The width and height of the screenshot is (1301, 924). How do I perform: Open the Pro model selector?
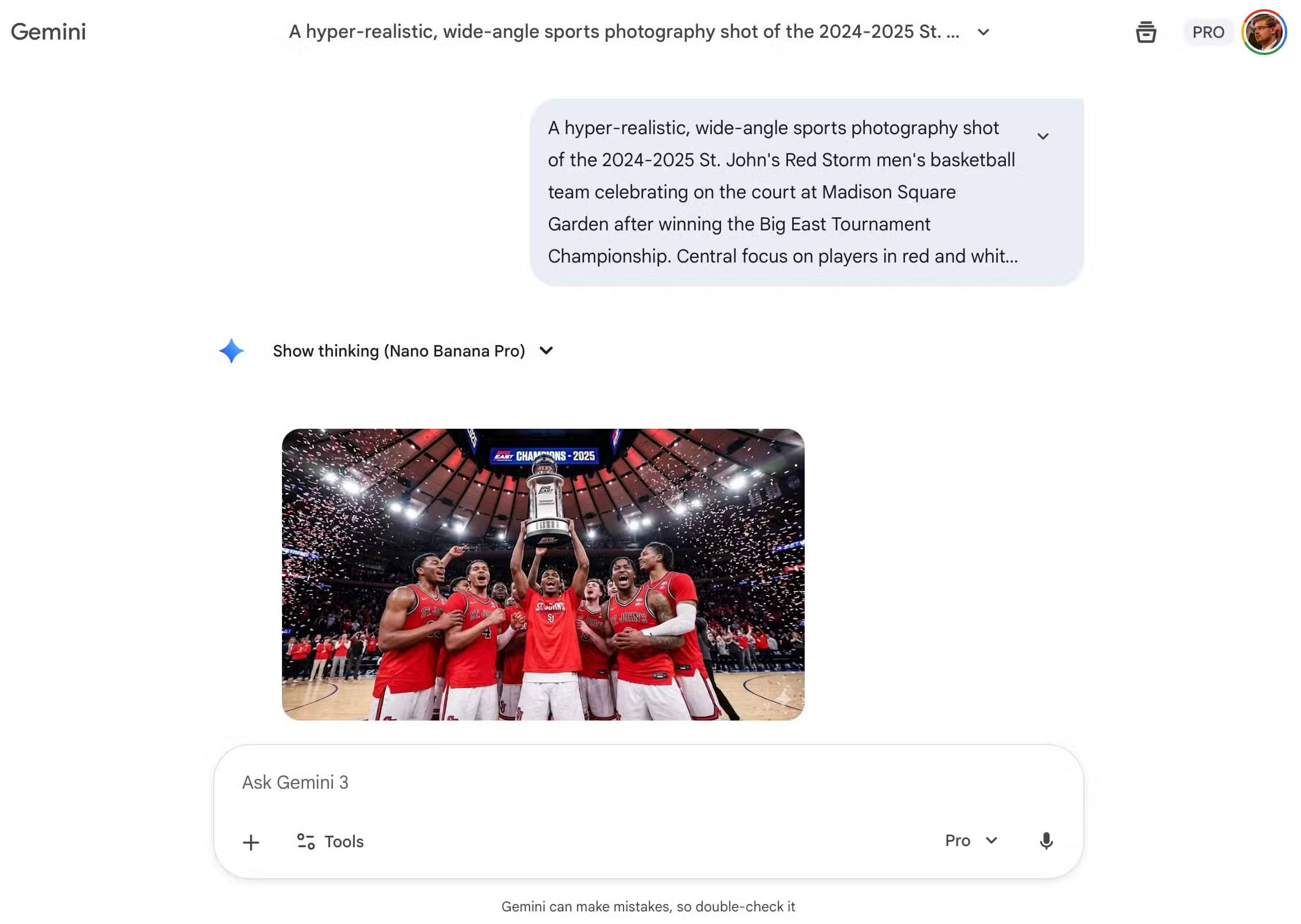[x=971, y=840]
